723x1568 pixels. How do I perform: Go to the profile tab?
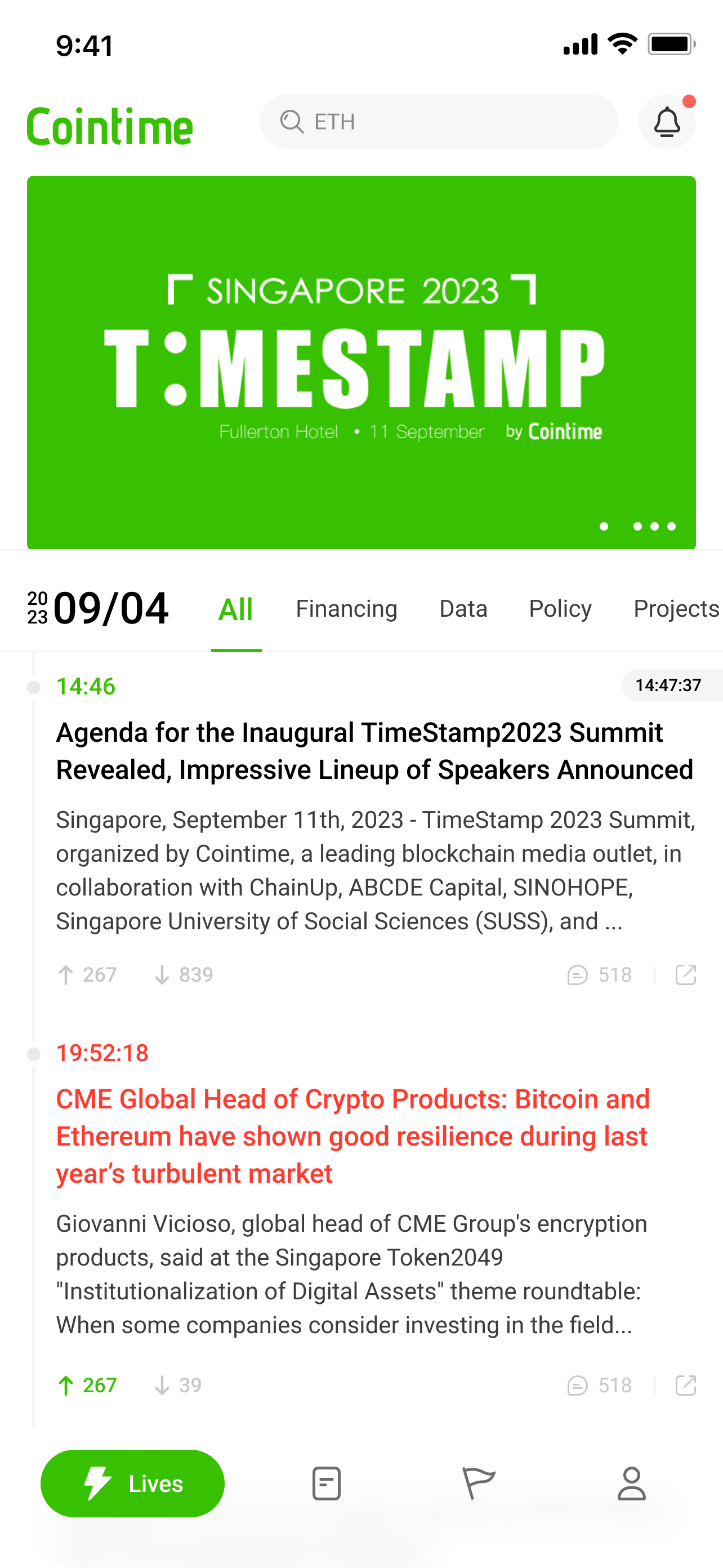pos(631,1484)
